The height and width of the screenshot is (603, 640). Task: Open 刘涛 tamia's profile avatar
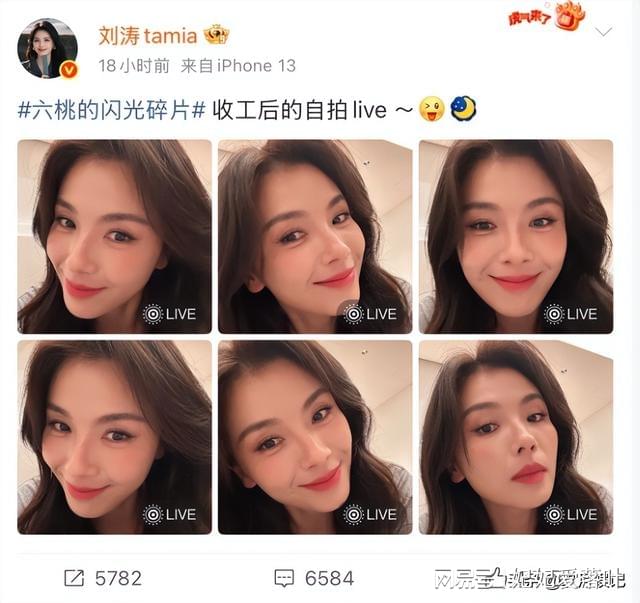click(x=47, y=47)
